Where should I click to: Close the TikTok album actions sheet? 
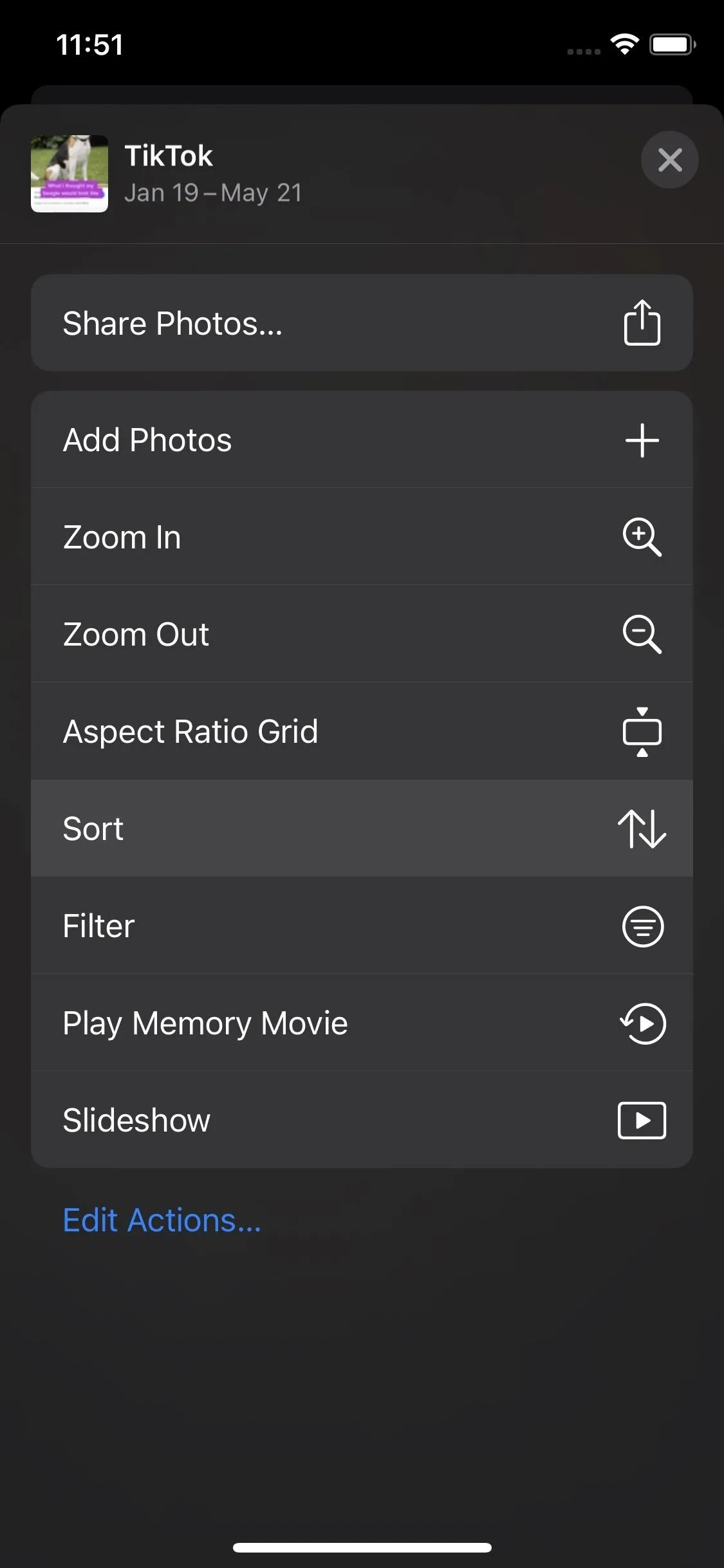[669, 160]
